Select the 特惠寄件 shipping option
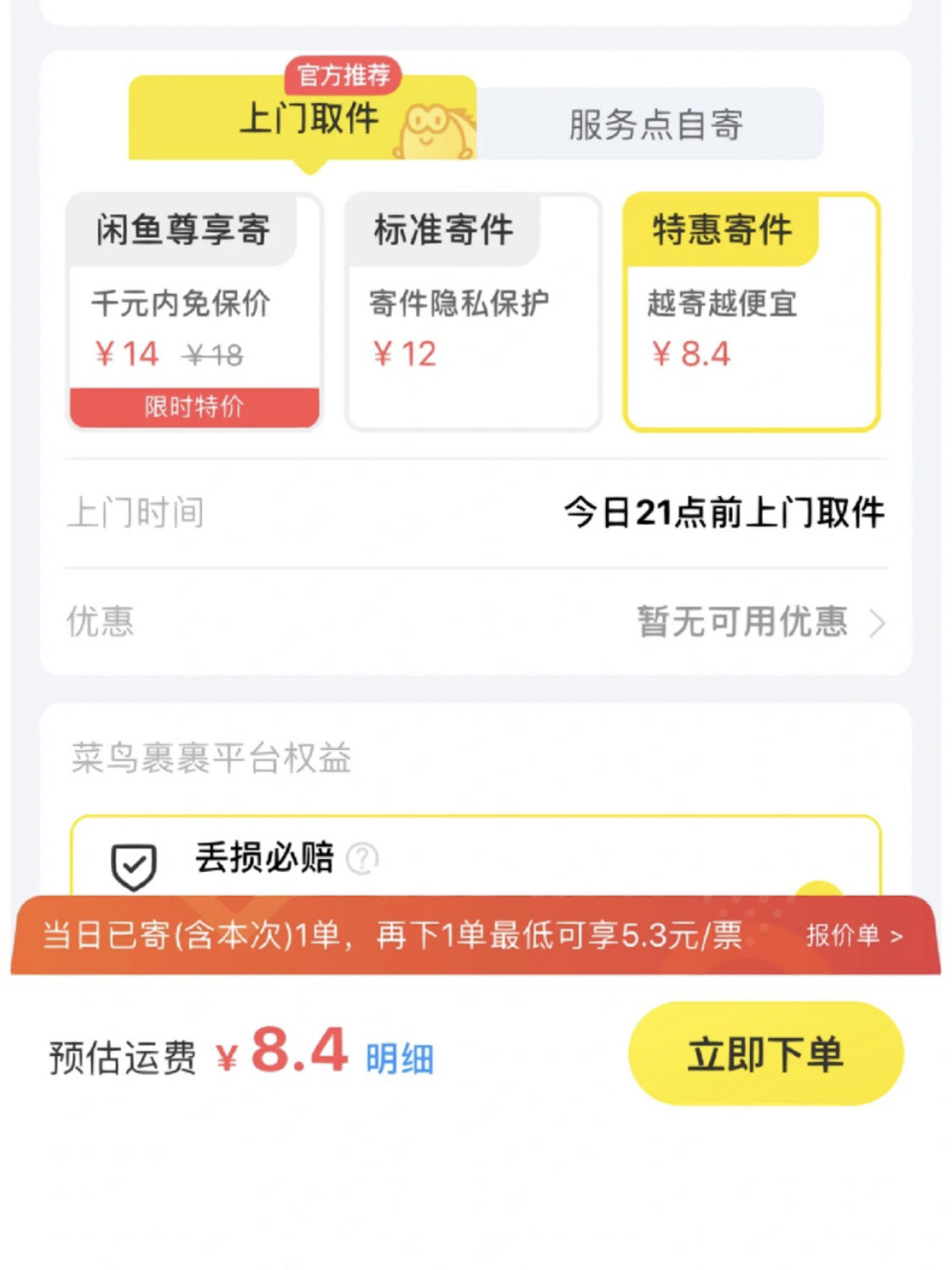Viewport: 952px width, 1270px height. (752, 308)
